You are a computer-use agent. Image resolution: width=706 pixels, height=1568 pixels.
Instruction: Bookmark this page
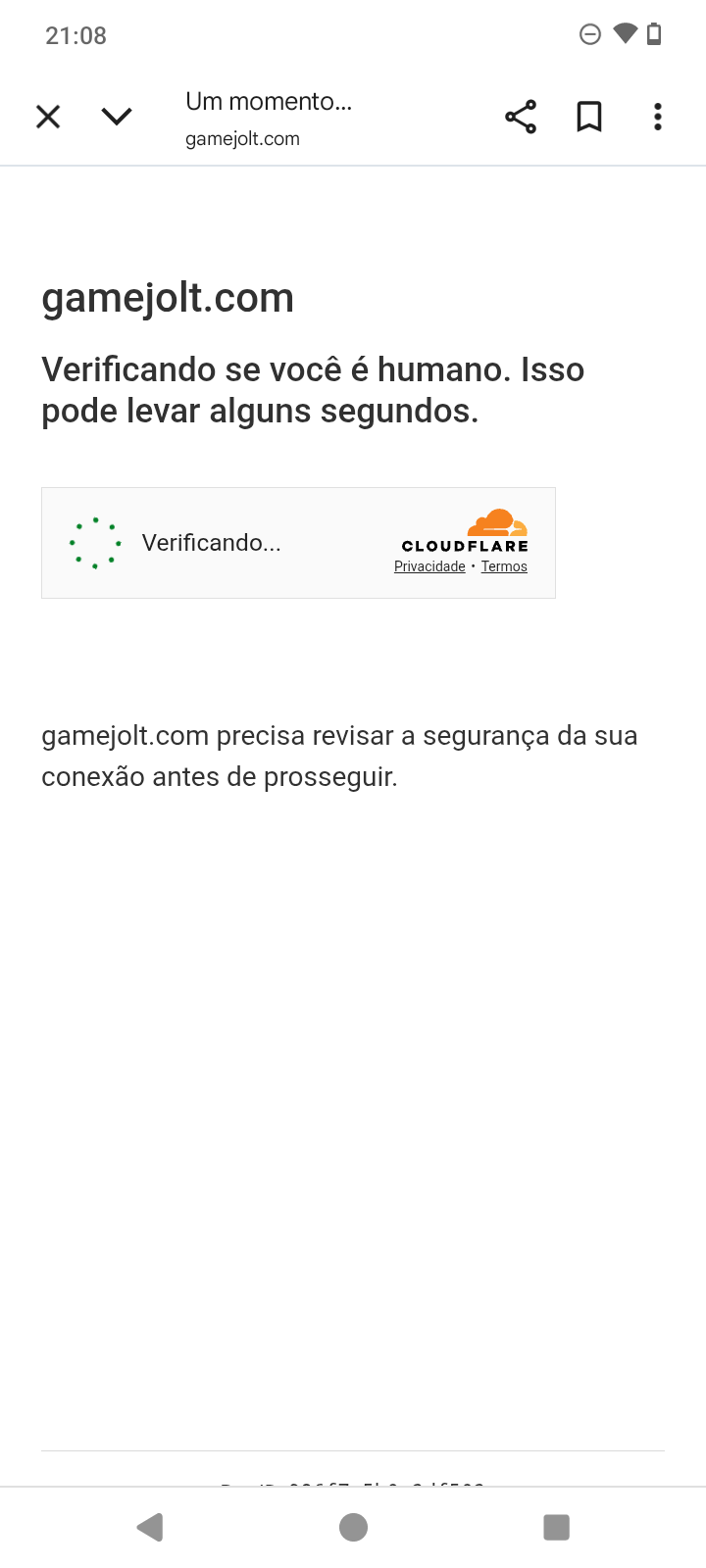589,117
